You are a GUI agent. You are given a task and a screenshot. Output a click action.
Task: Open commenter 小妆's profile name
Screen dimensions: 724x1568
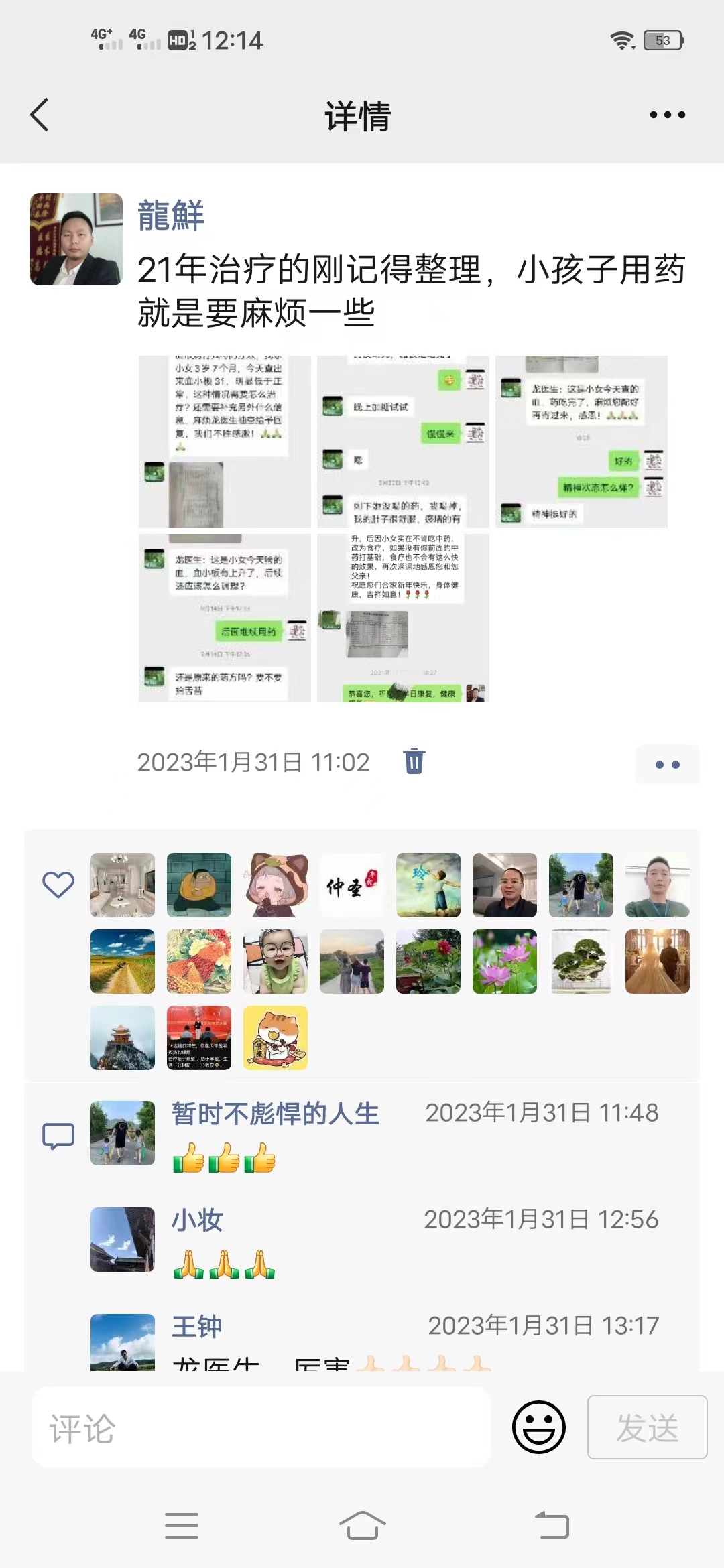[197, 1220]
